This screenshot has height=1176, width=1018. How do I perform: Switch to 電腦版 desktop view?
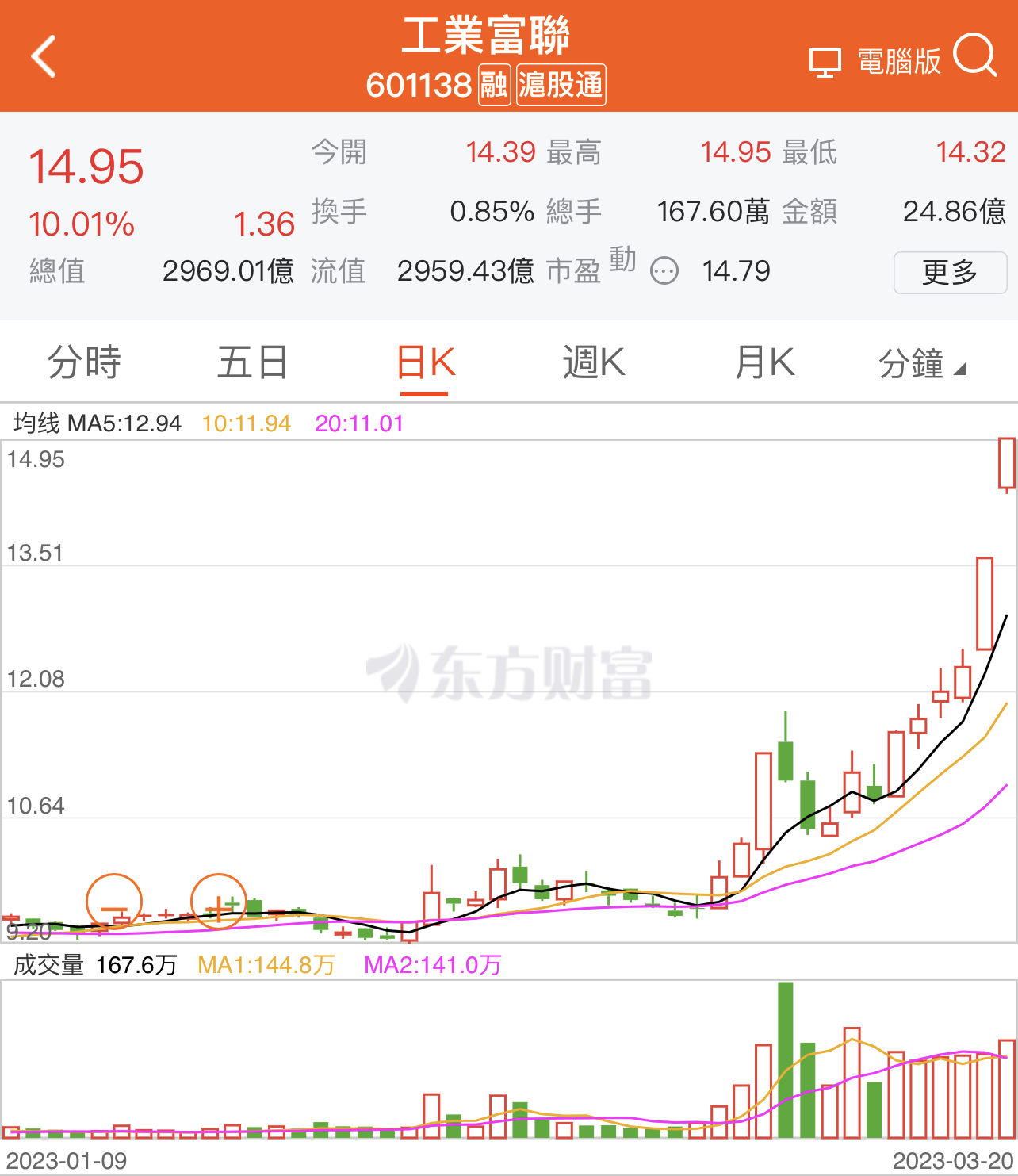875,62
